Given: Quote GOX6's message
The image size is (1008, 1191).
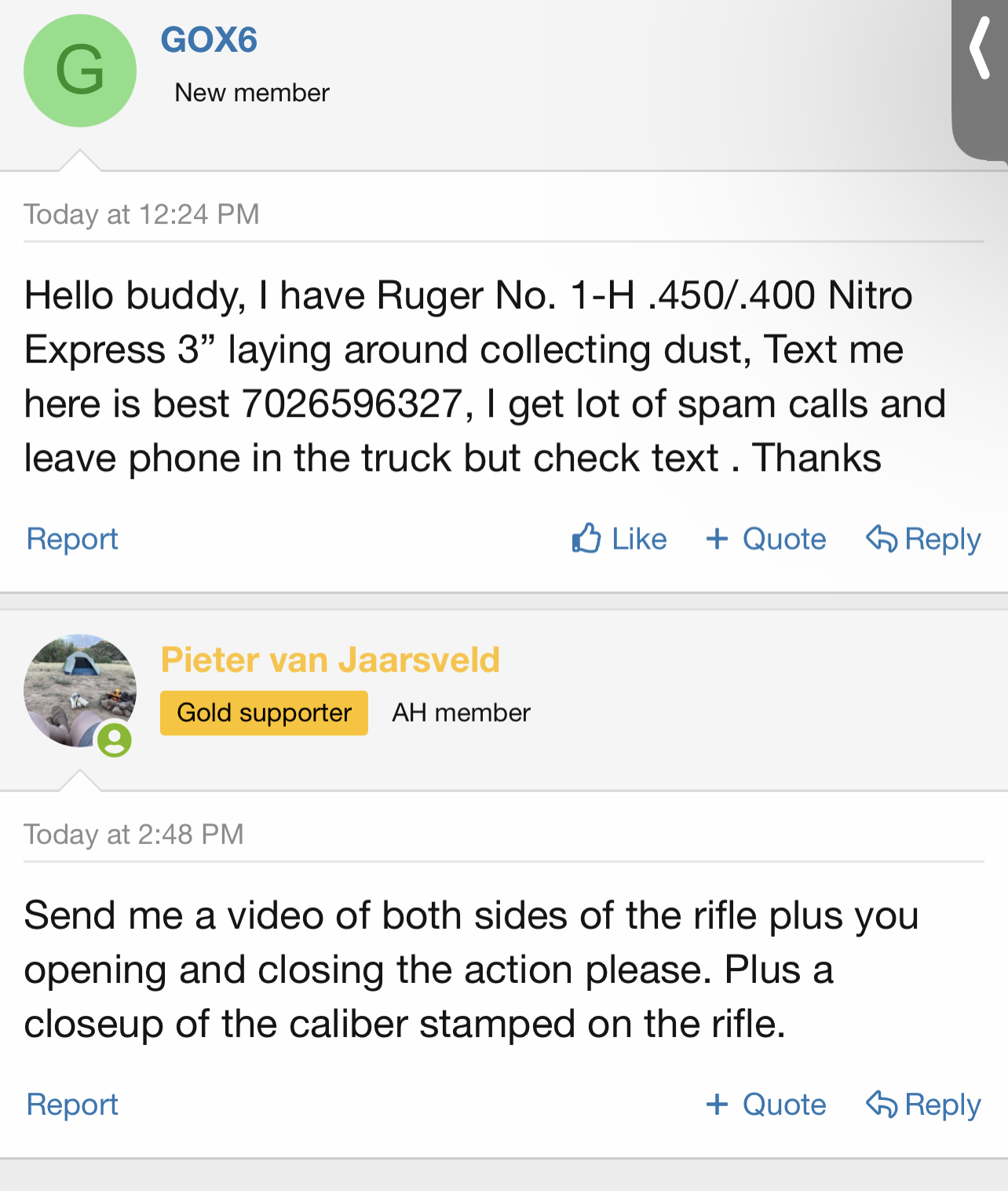Looking at the screenshot, I should (766, 539).
